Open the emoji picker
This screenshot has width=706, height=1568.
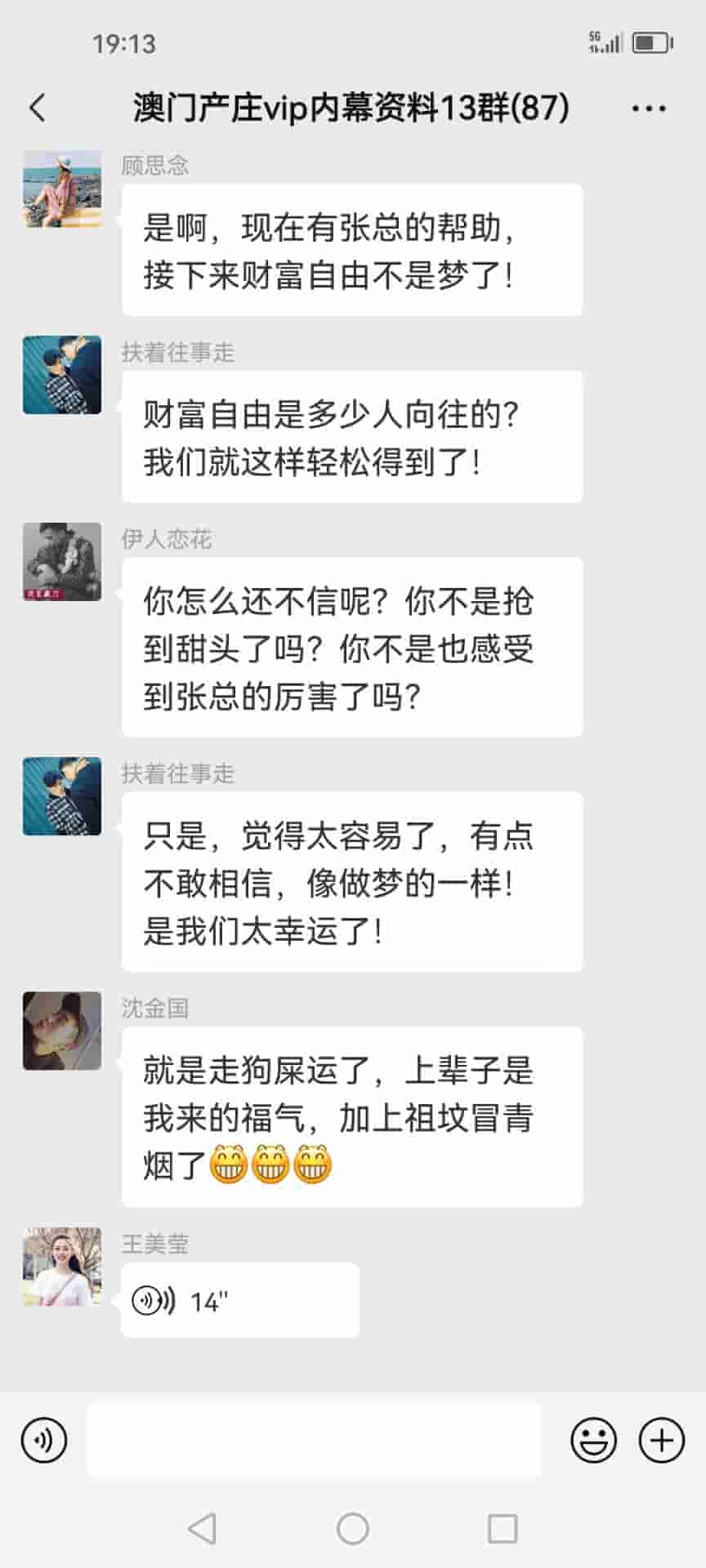[x=593, y=1440]
